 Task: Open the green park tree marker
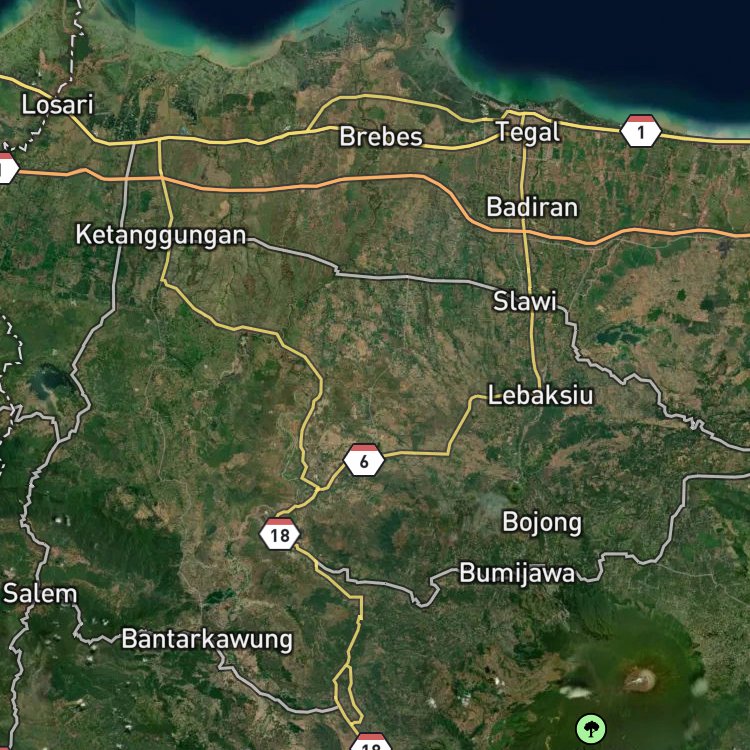(591, 729)
